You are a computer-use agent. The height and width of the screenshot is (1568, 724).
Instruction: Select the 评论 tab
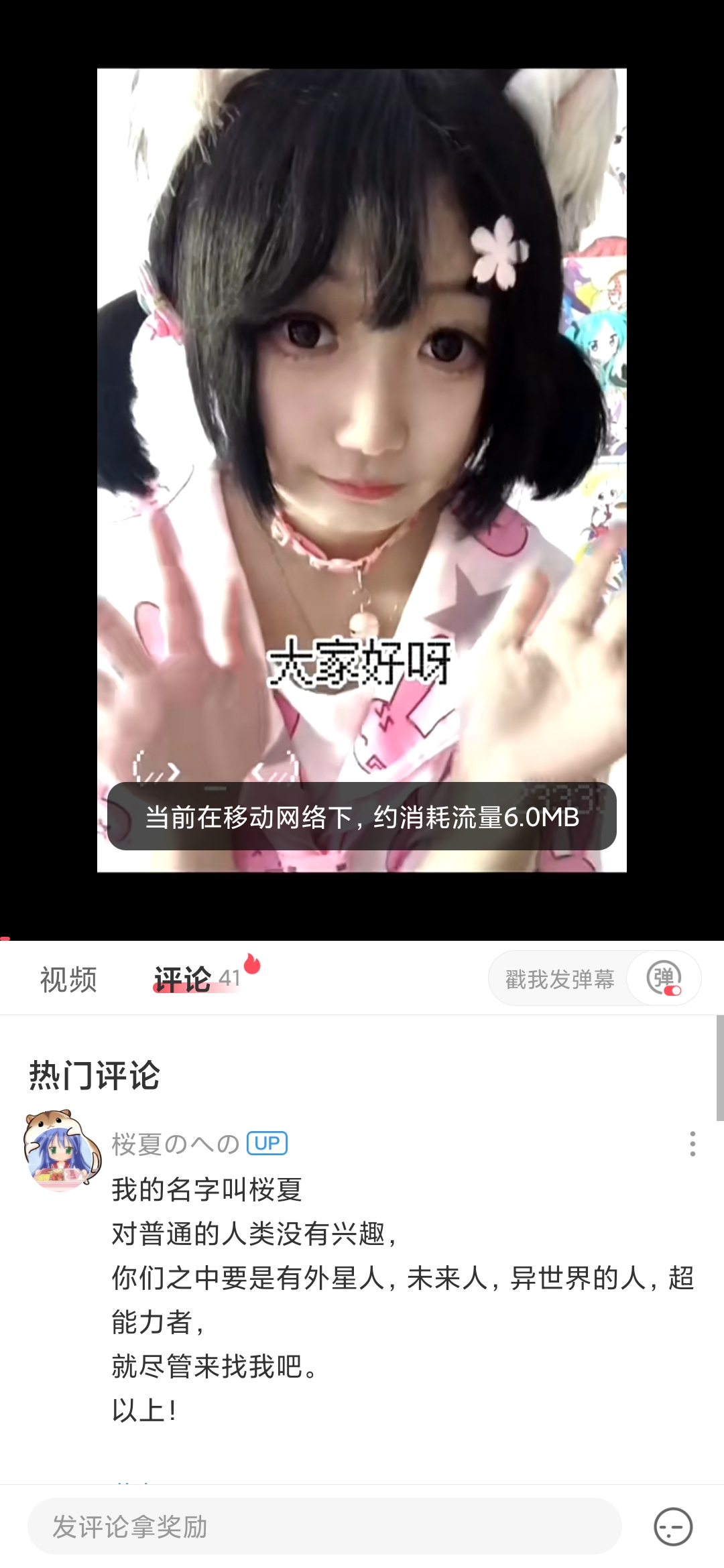click(x=182, y=980)
